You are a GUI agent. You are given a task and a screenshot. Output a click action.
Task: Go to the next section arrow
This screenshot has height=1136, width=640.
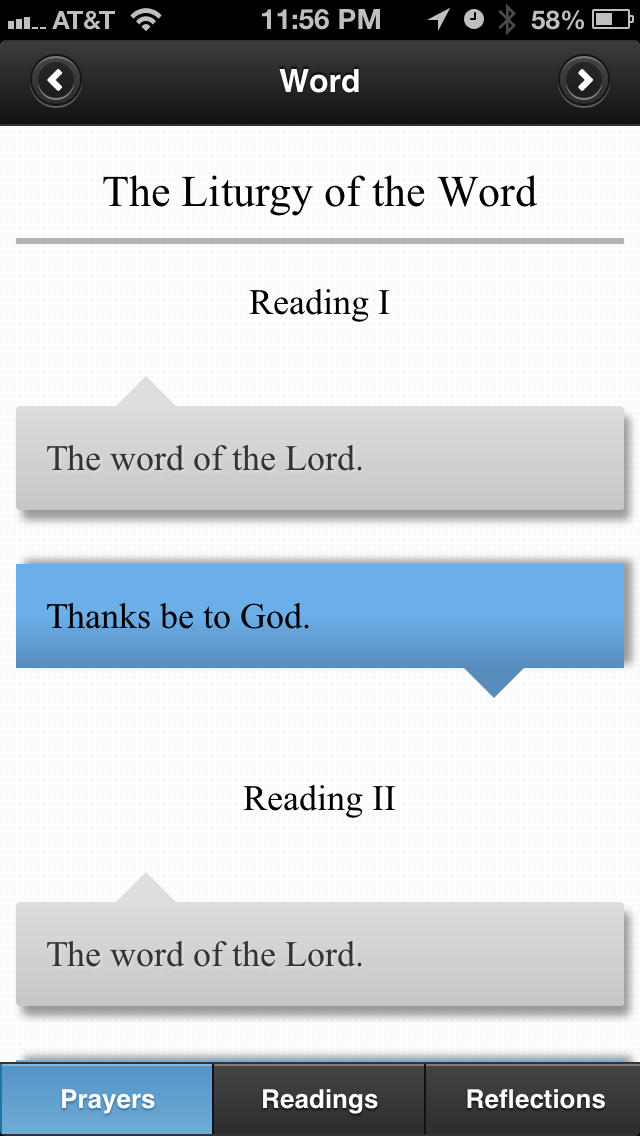(x=583, y=80)
